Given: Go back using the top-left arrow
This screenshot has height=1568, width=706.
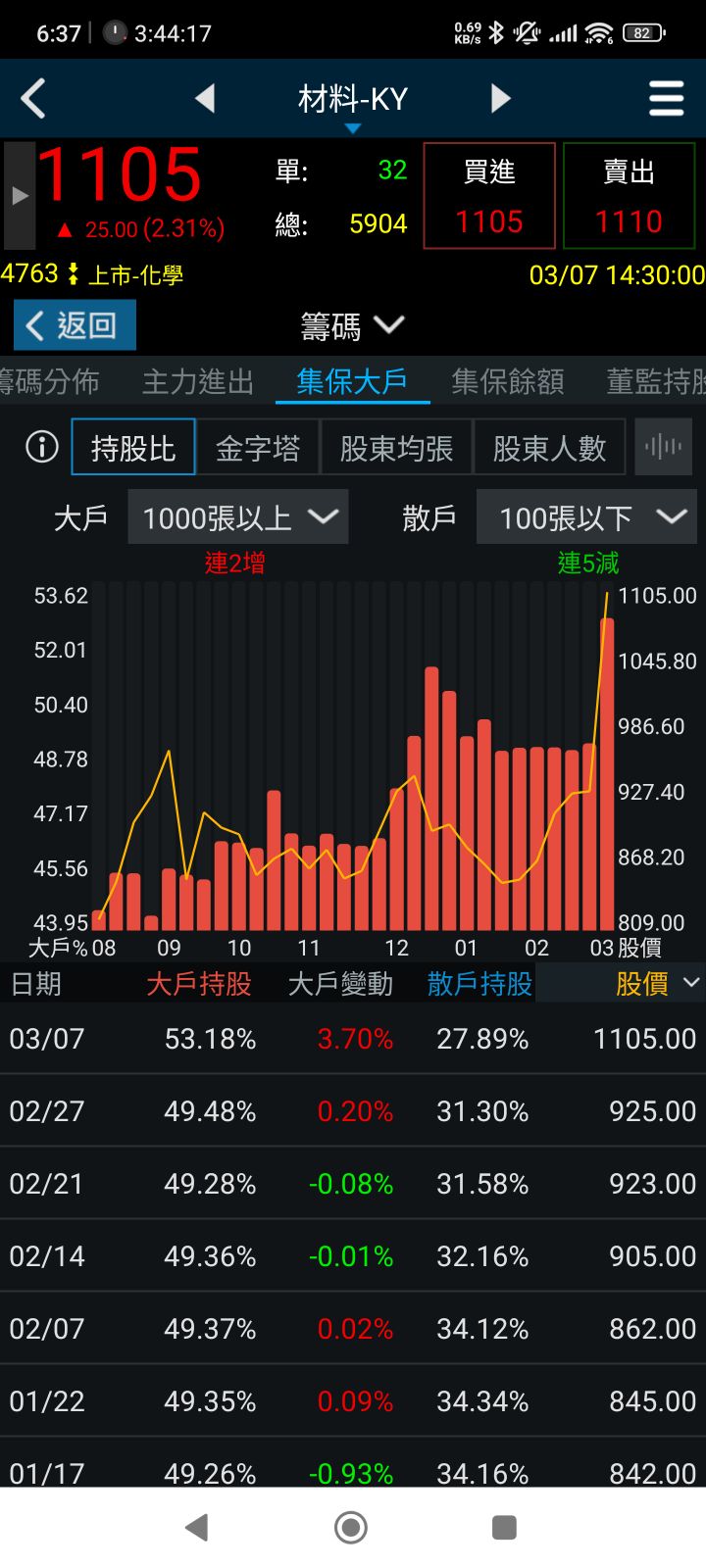Looking at the screenshot, I should tap(33, 98).
